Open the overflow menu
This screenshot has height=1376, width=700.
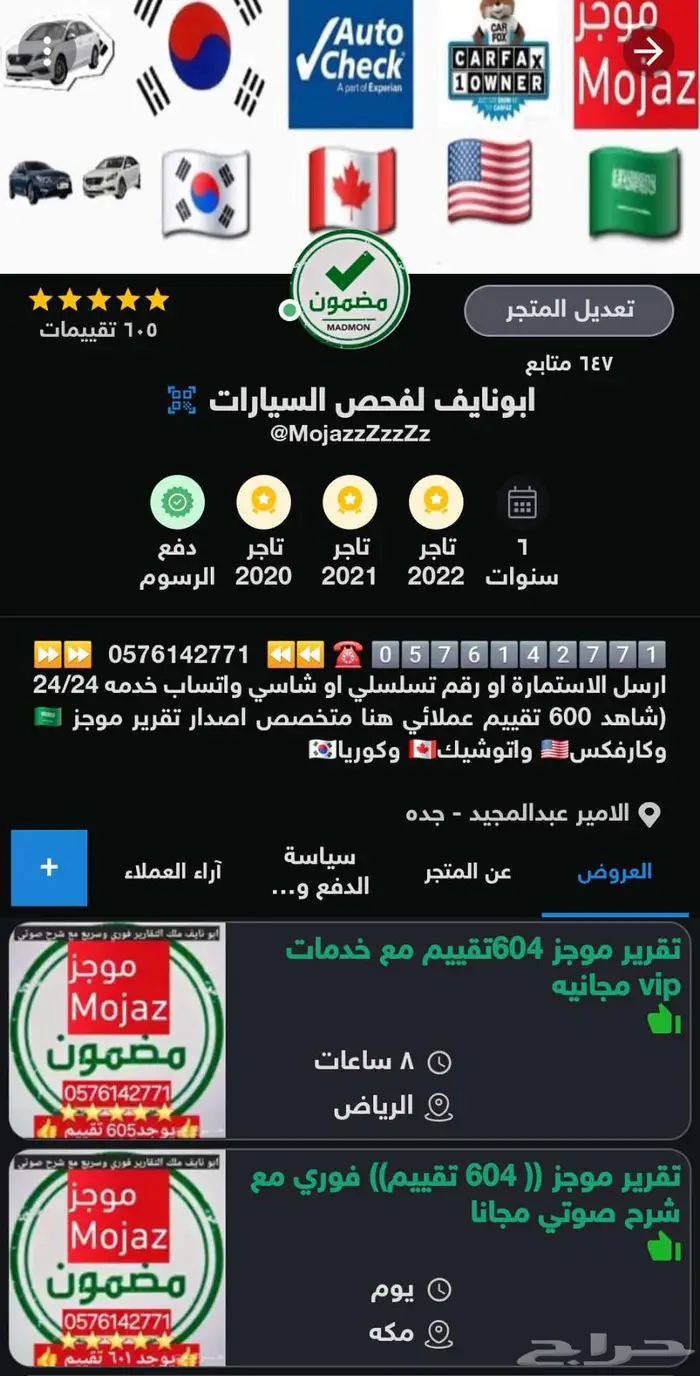(x=47, y=51)
